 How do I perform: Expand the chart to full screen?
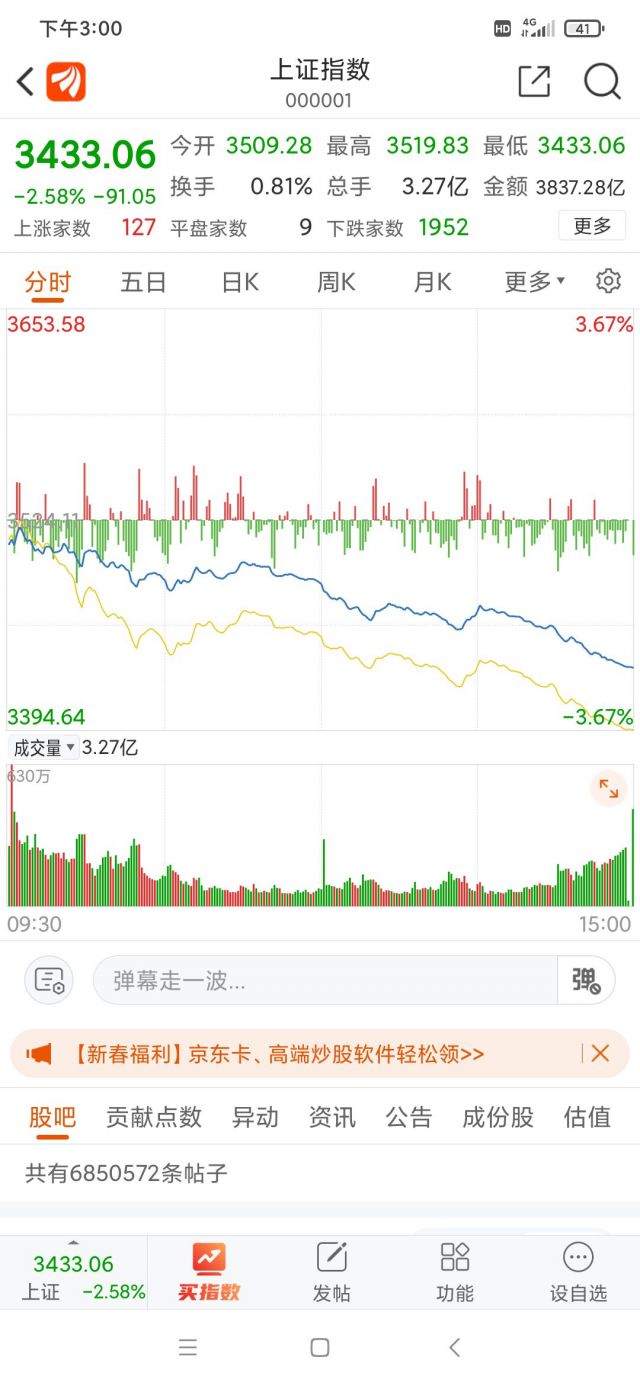[x=608, y=788]
